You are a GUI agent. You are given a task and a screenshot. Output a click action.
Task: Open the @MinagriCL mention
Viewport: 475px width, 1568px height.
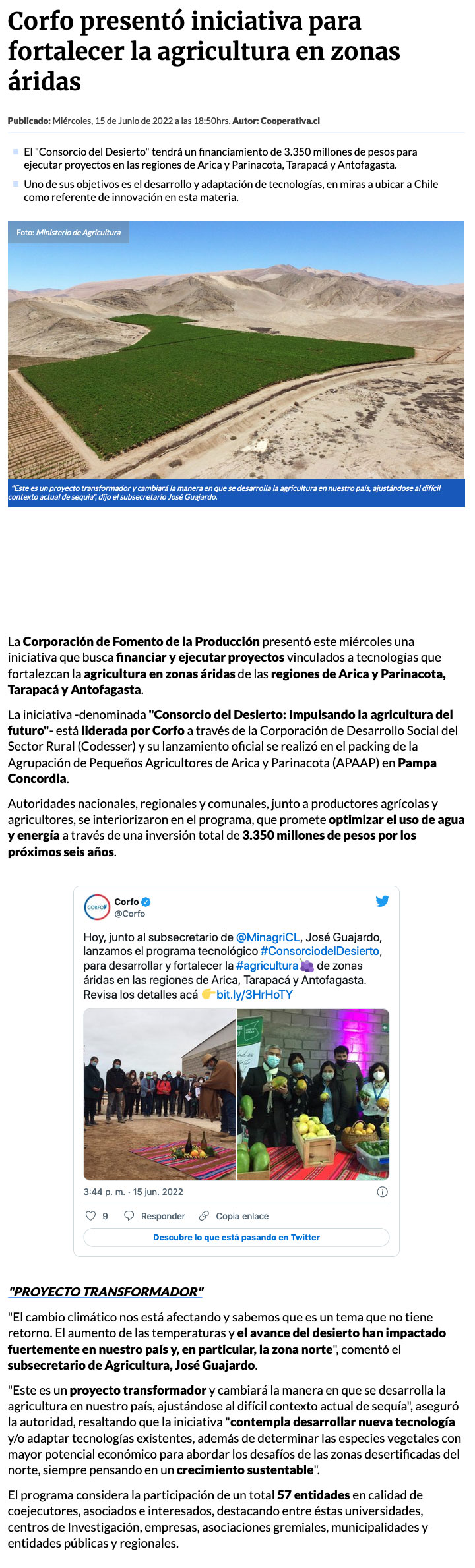coord(268,937)
